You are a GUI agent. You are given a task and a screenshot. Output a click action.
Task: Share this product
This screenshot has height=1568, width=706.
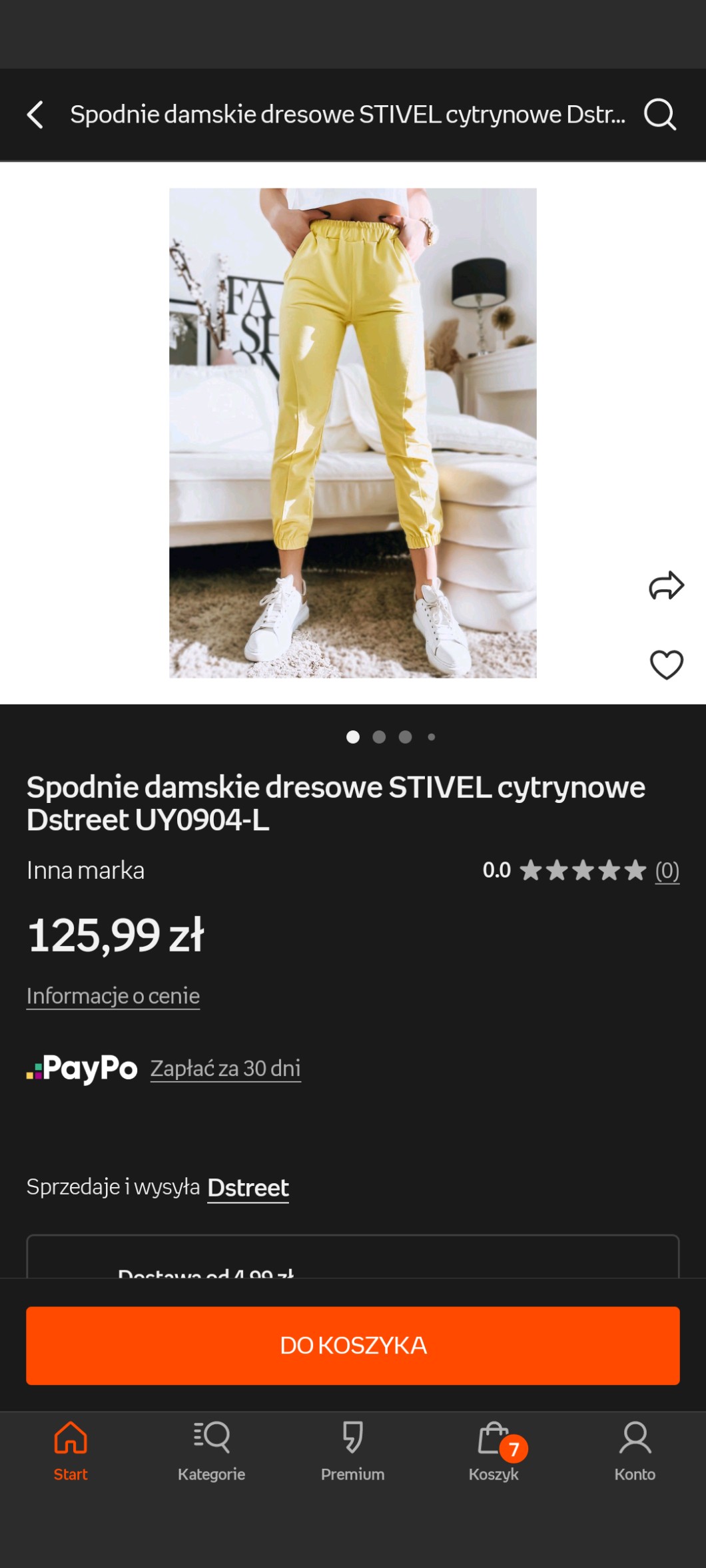pos(666,586)
